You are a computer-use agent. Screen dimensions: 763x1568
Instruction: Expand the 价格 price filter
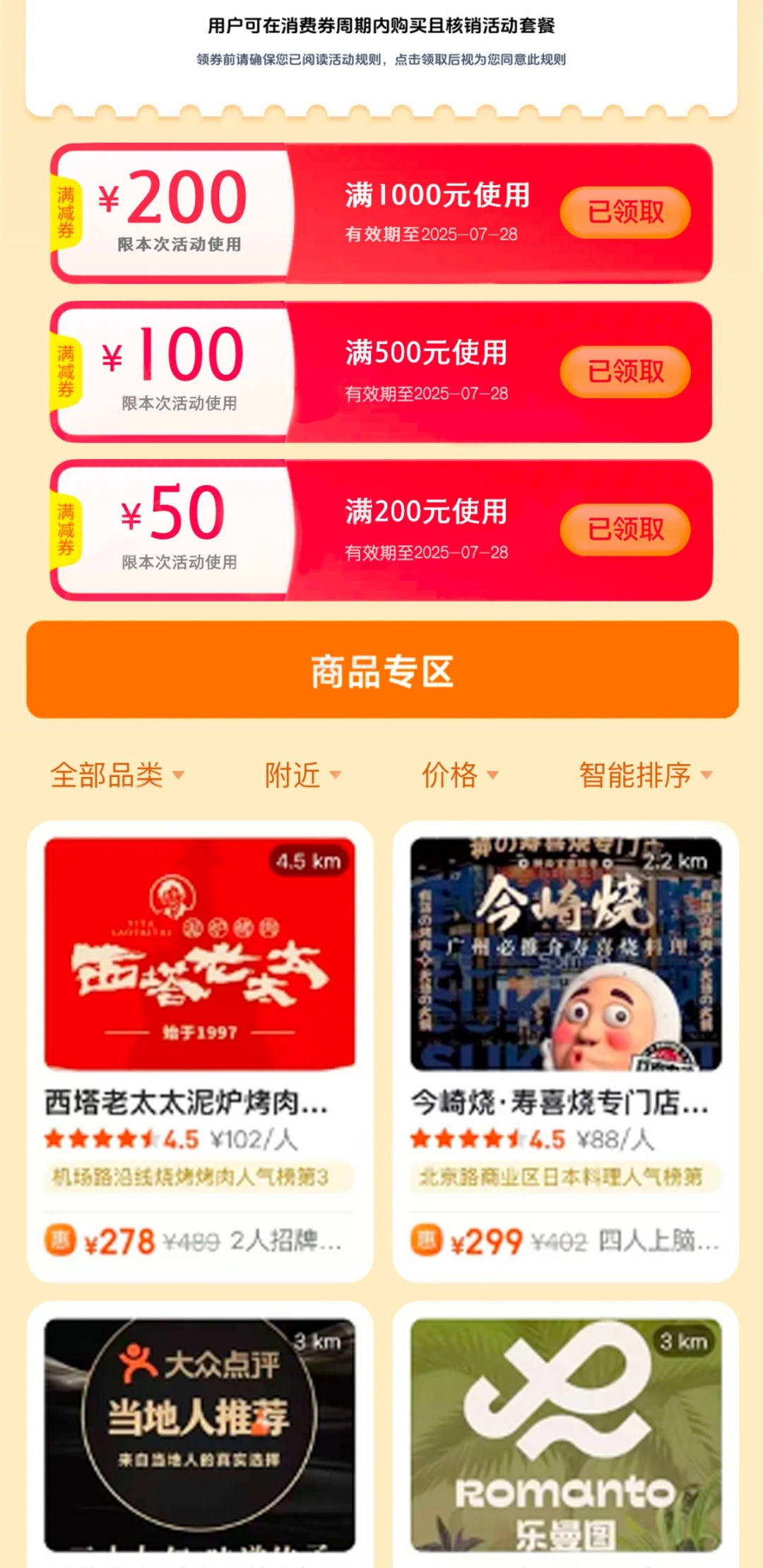click(x=460, y=776)
